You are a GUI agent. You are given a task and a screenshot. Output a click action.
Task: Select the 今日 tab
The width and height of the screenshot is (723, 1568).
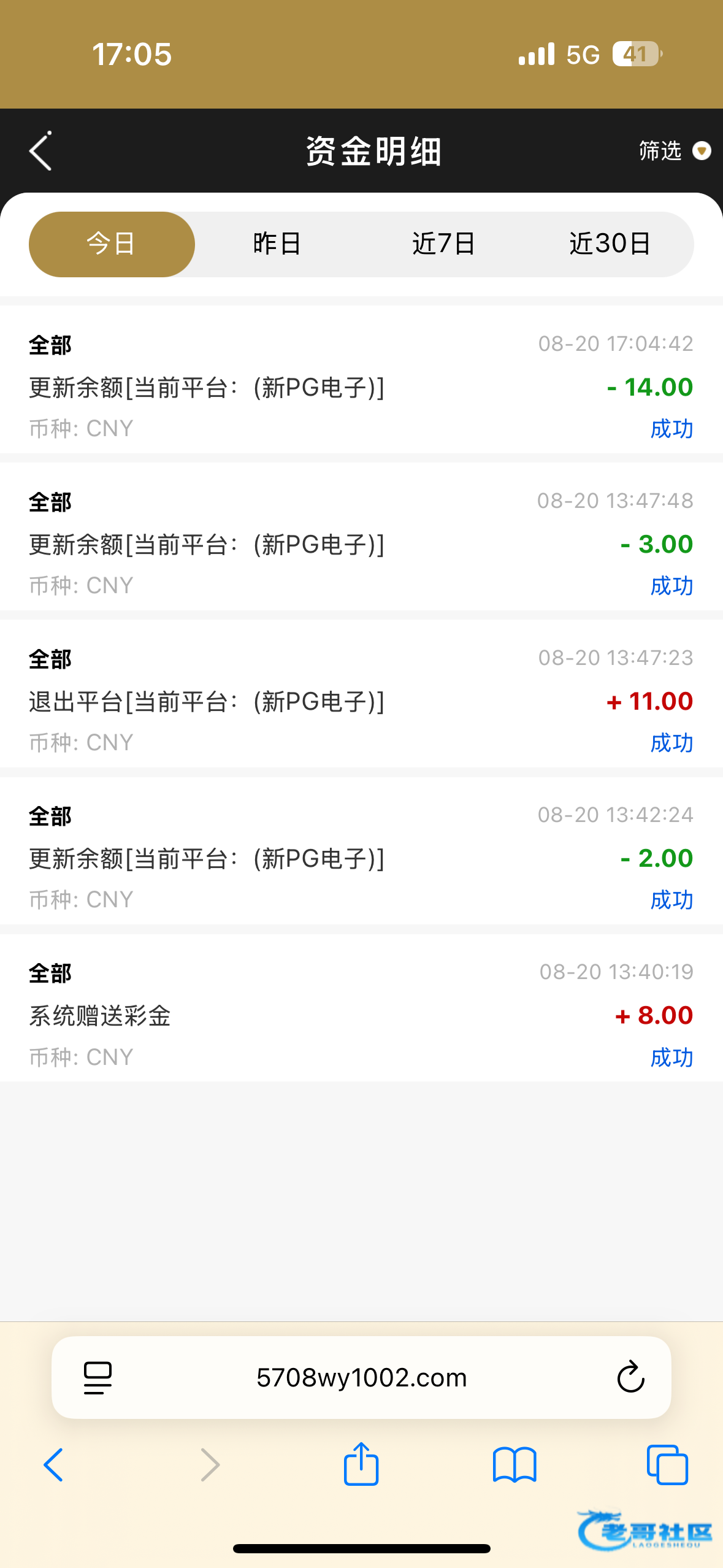[112, 244]
